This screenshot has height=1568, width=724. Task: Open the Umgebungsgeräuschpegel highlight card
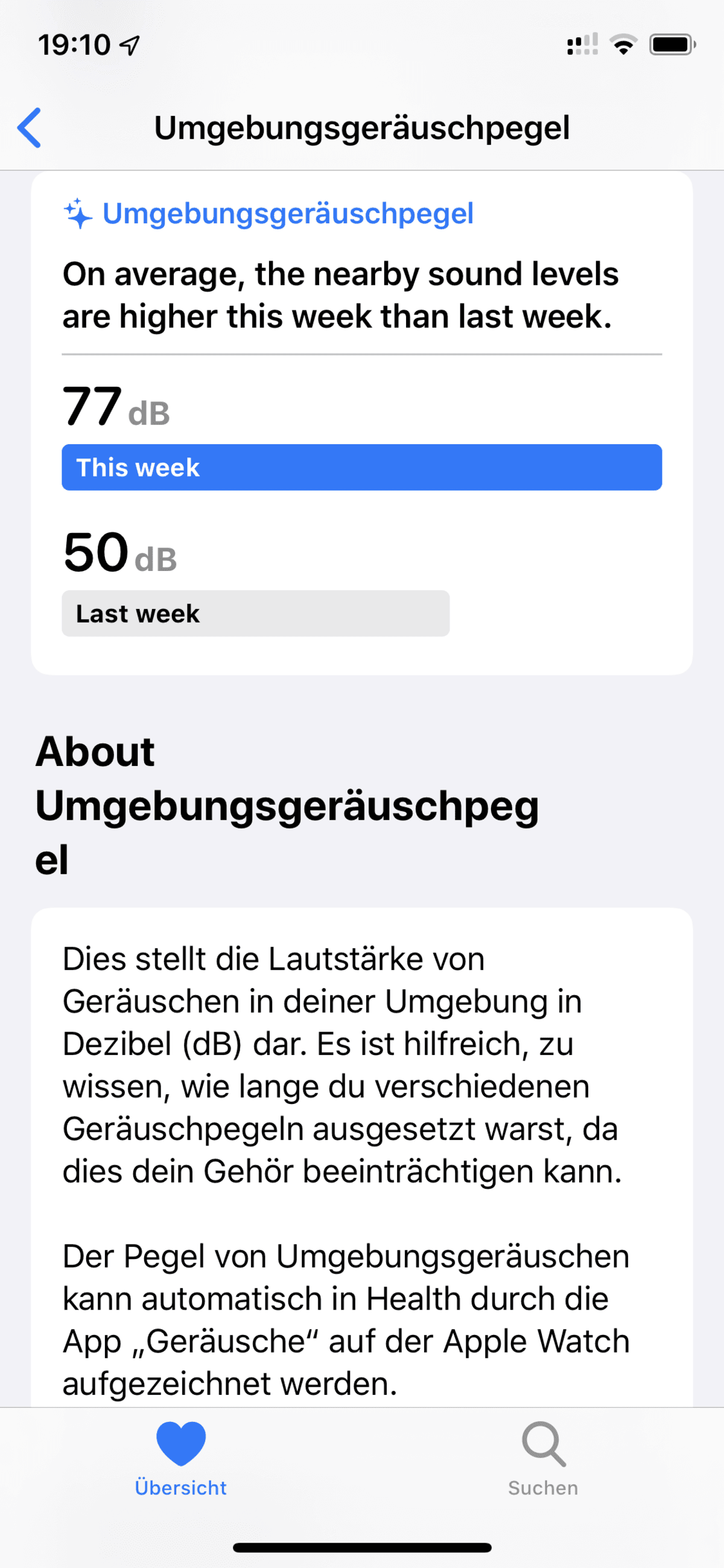click(362, 423)
